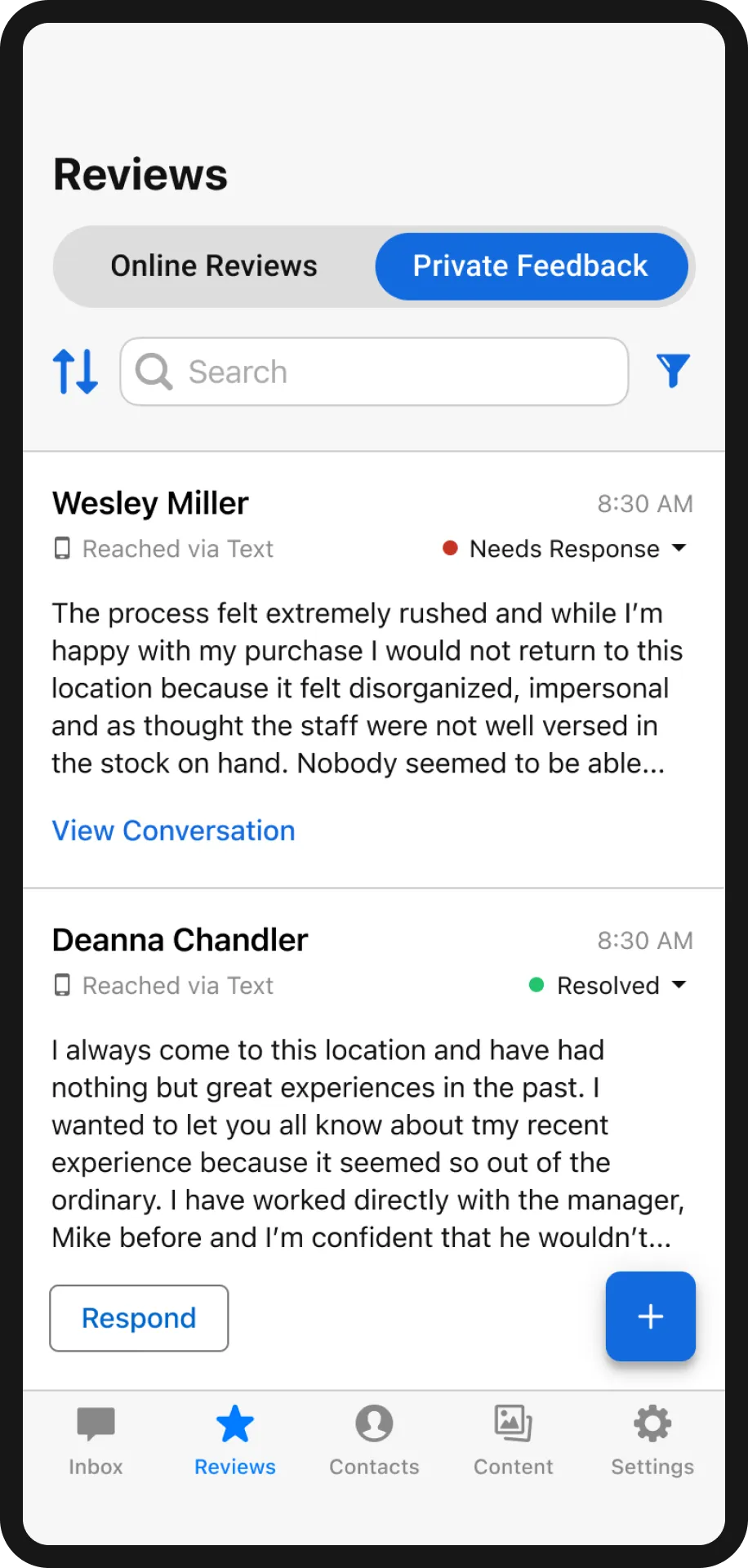Open the Contacts tab
The height and width of the screenshot is (1568, 748).
coord(374,1441)
